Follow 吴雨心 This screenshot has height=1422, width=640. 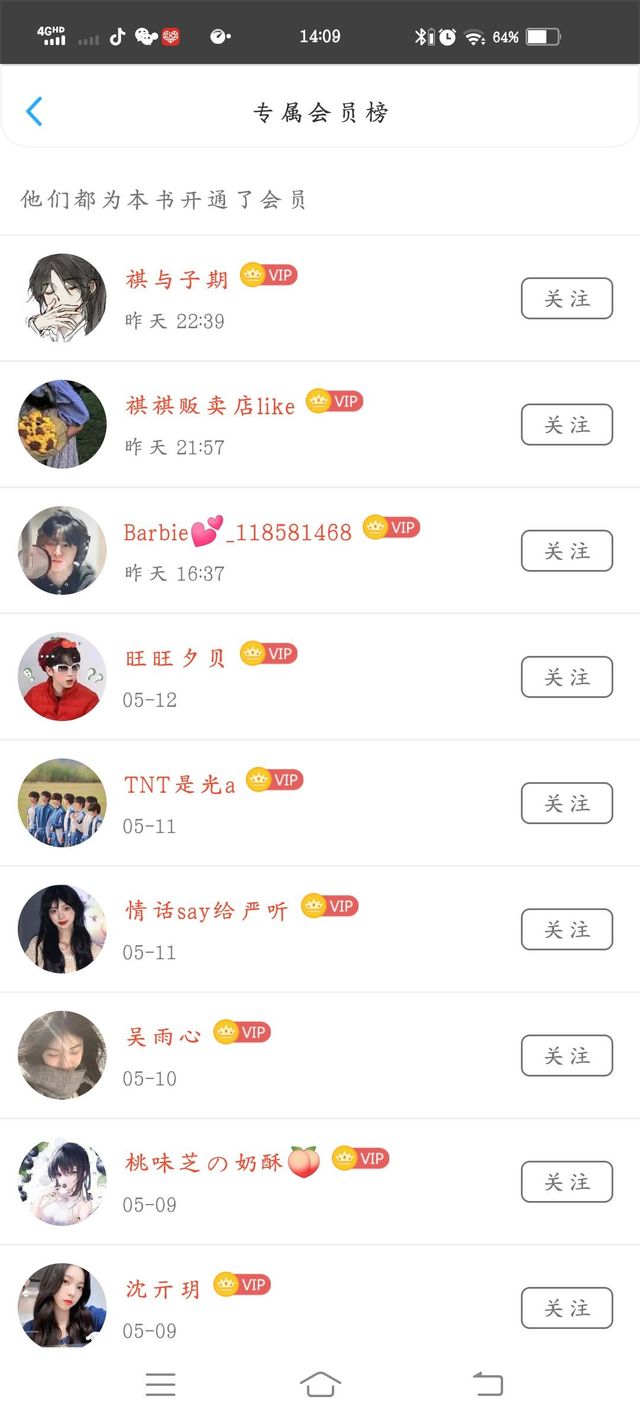click(566, 1056)
